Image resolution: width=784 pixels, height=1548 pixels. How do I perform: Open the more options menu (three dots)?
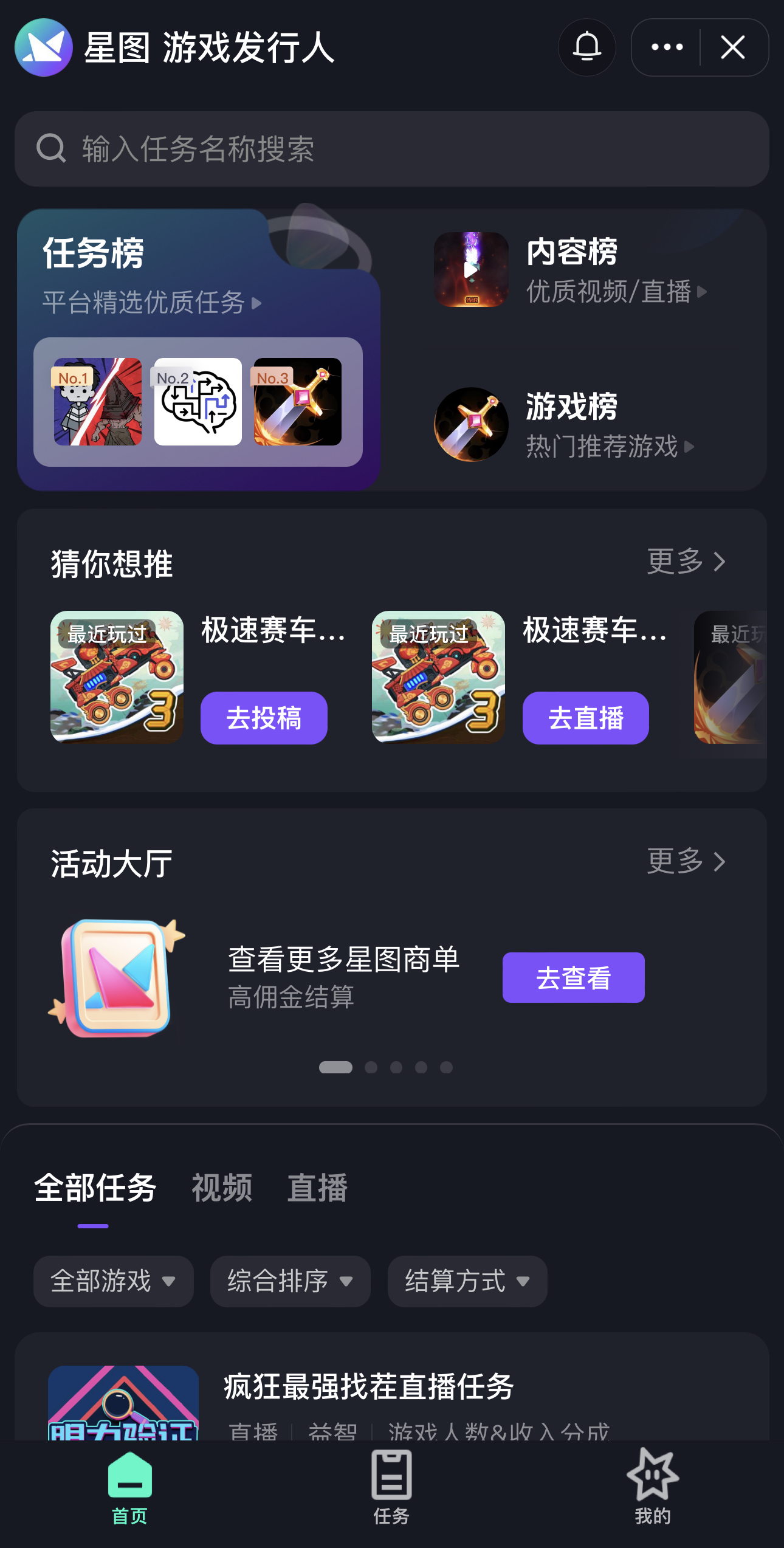pos(667,47)
